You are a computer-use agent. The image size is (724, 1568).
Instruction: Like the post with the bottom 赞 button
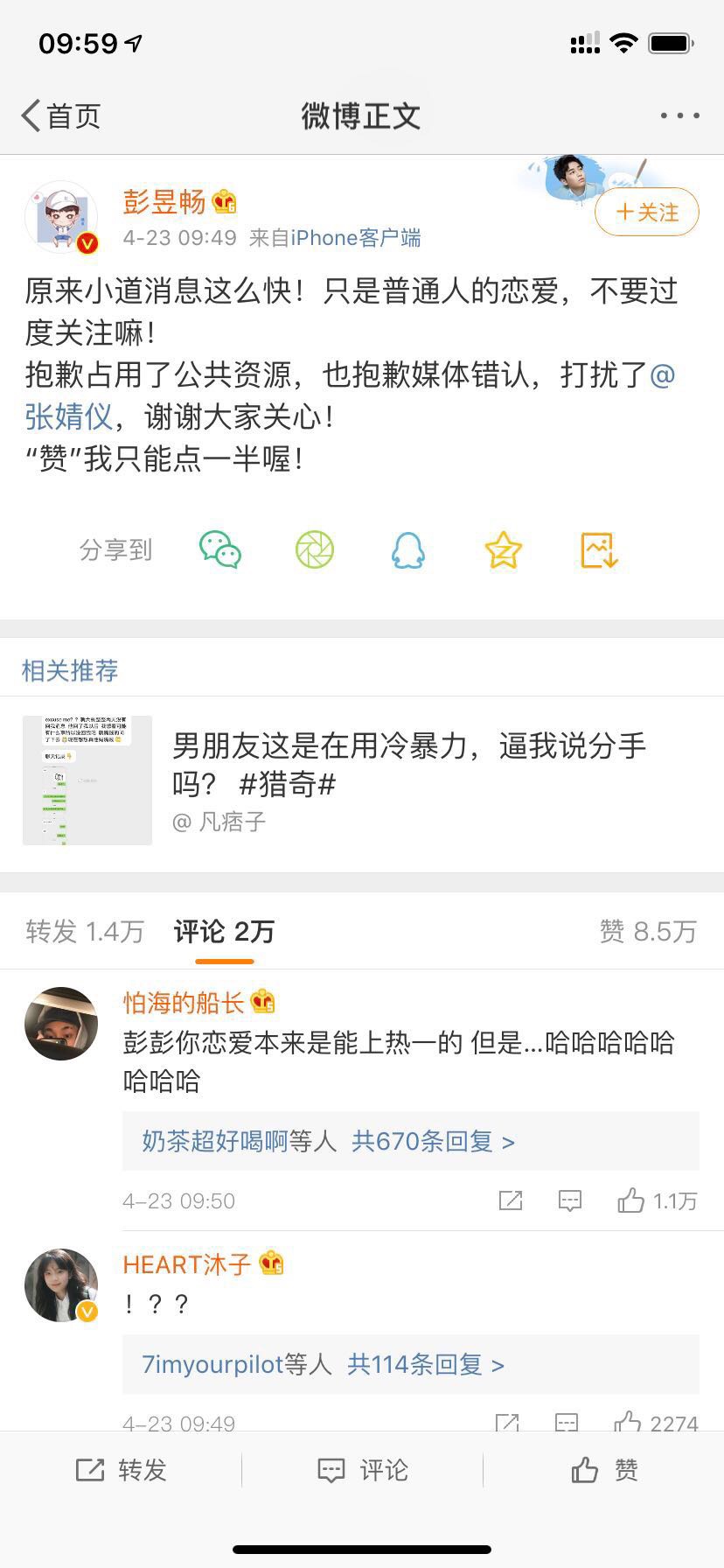pyautogui.click(x=604, y=1470)
